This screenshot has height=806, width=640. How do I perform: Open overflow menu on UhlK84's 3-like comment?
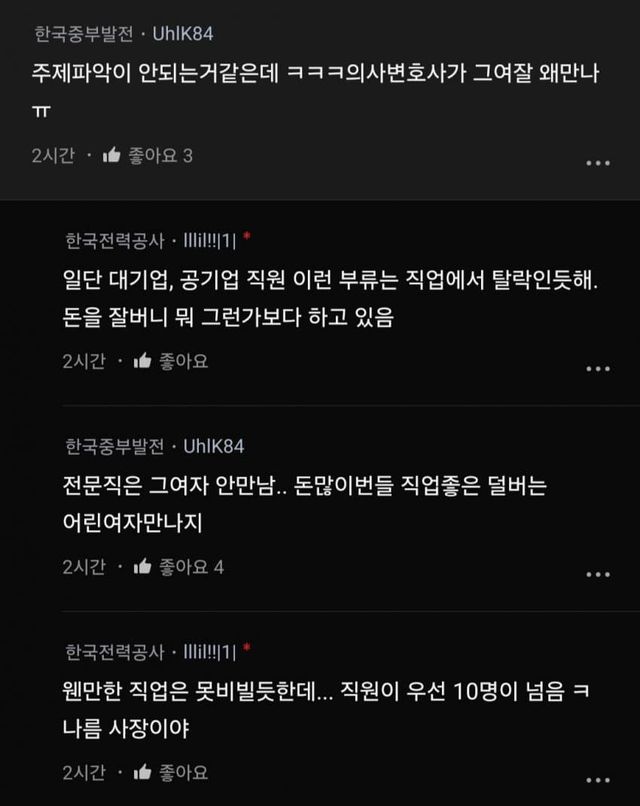click(x=597, y=163)
